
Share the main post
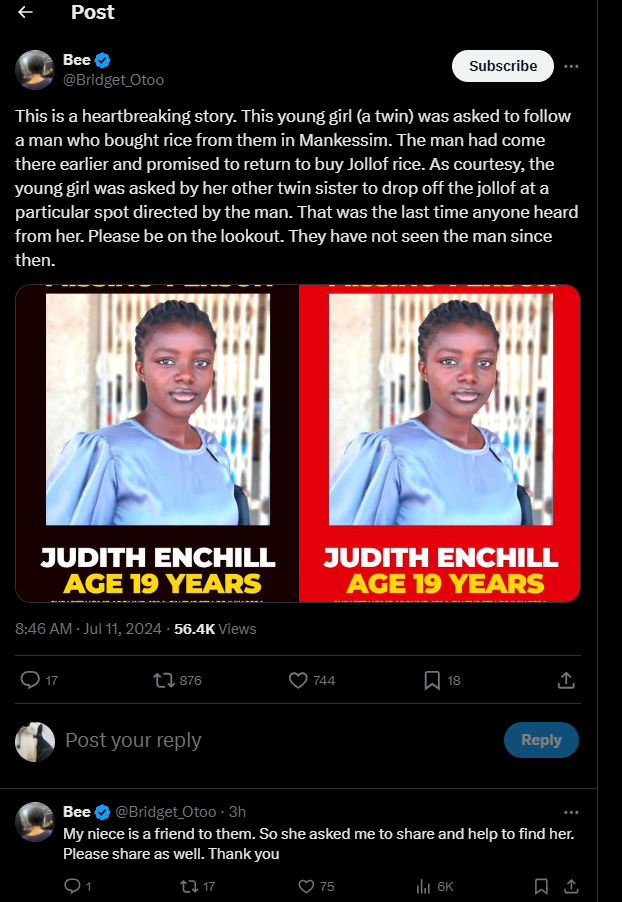565,680
